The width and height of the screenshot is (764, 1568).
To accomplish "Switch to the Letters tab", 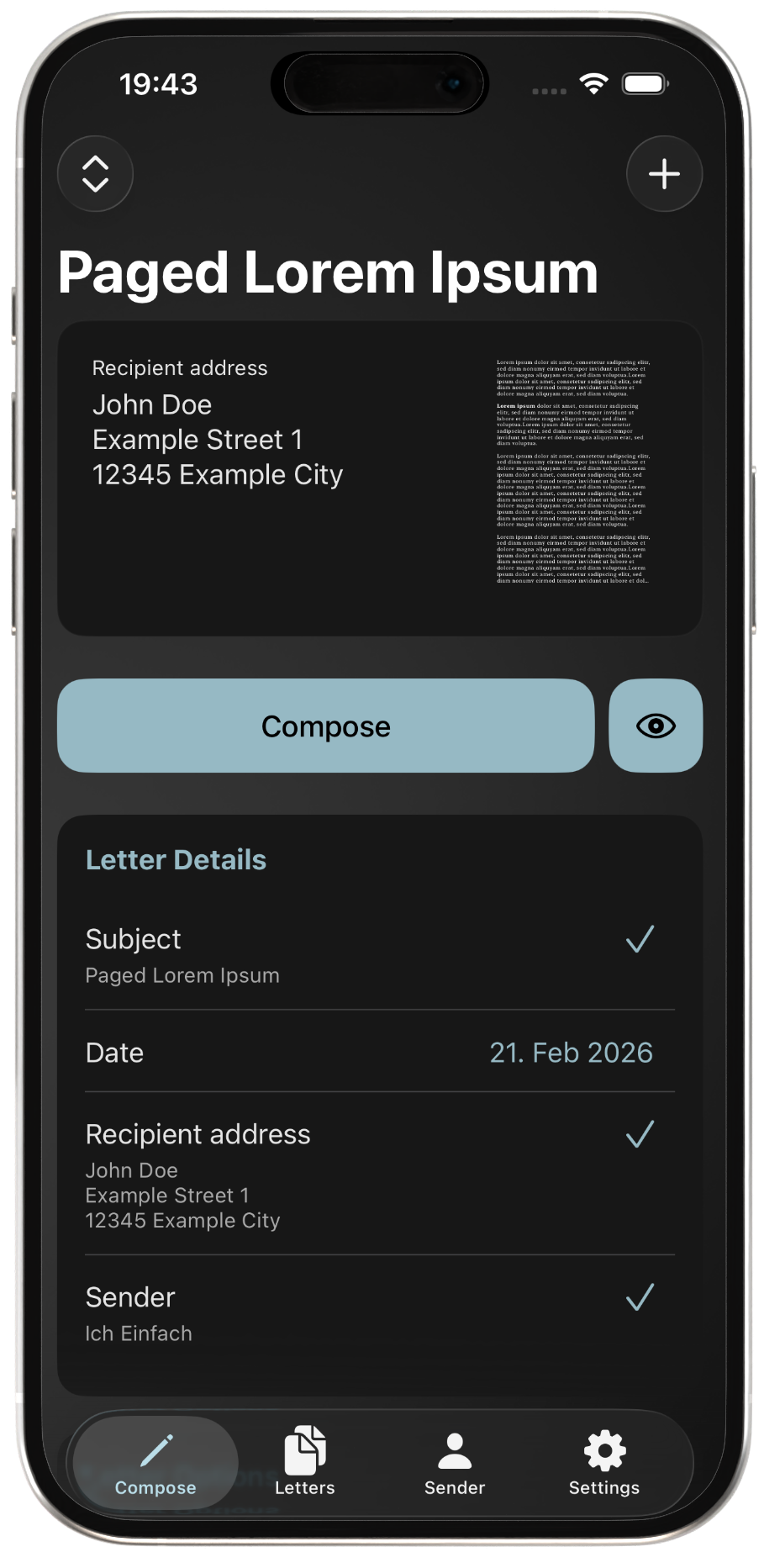I will click(x=305, y=1464).
